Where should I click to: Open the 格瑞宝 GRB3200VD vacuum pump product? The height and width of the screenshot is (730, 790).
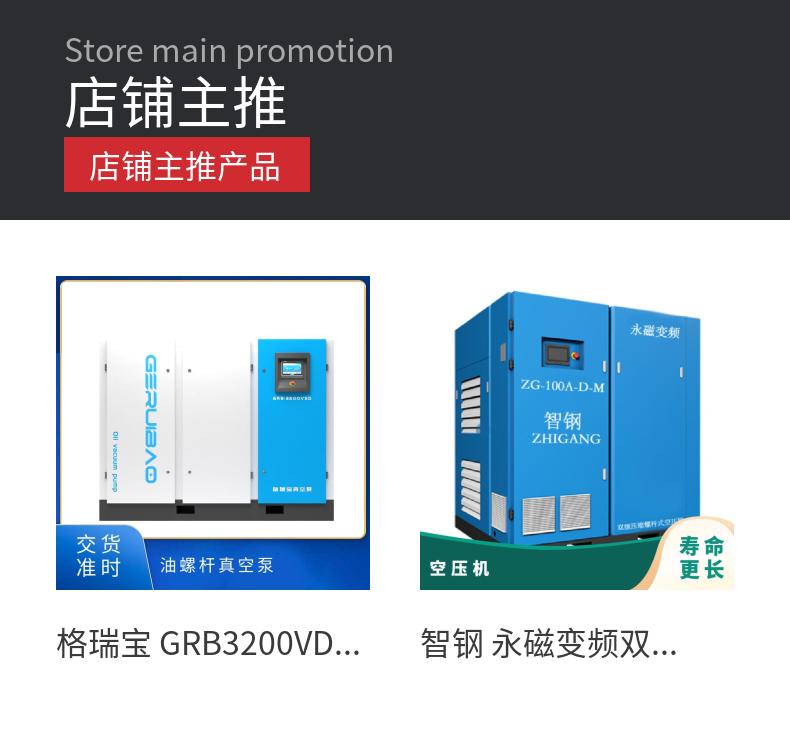click(x=212, y=433)
